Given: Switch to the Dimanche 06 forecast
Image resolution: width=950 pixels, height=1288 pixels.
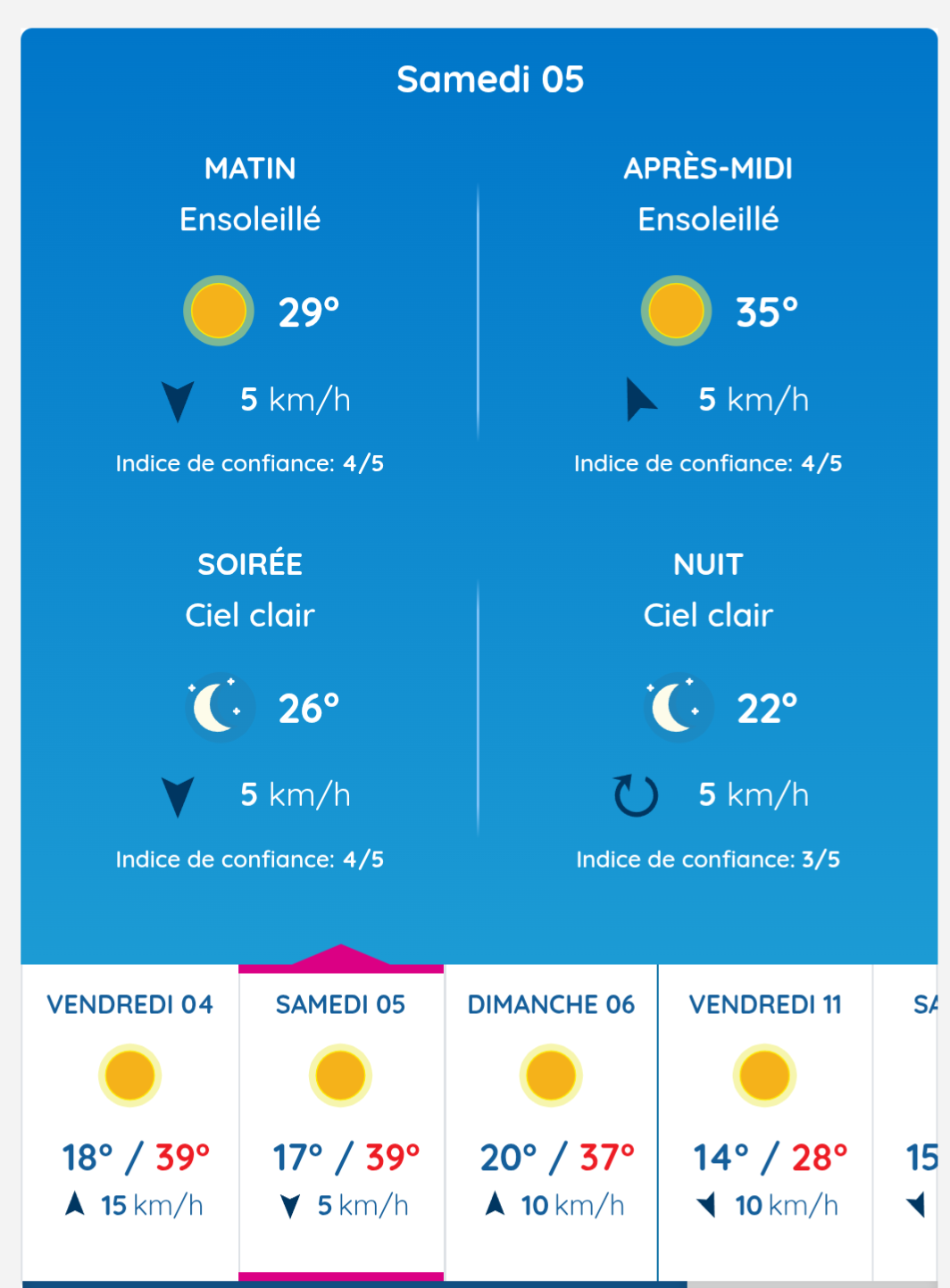Looking at the screenshot, I should (x=551, y=1122).
